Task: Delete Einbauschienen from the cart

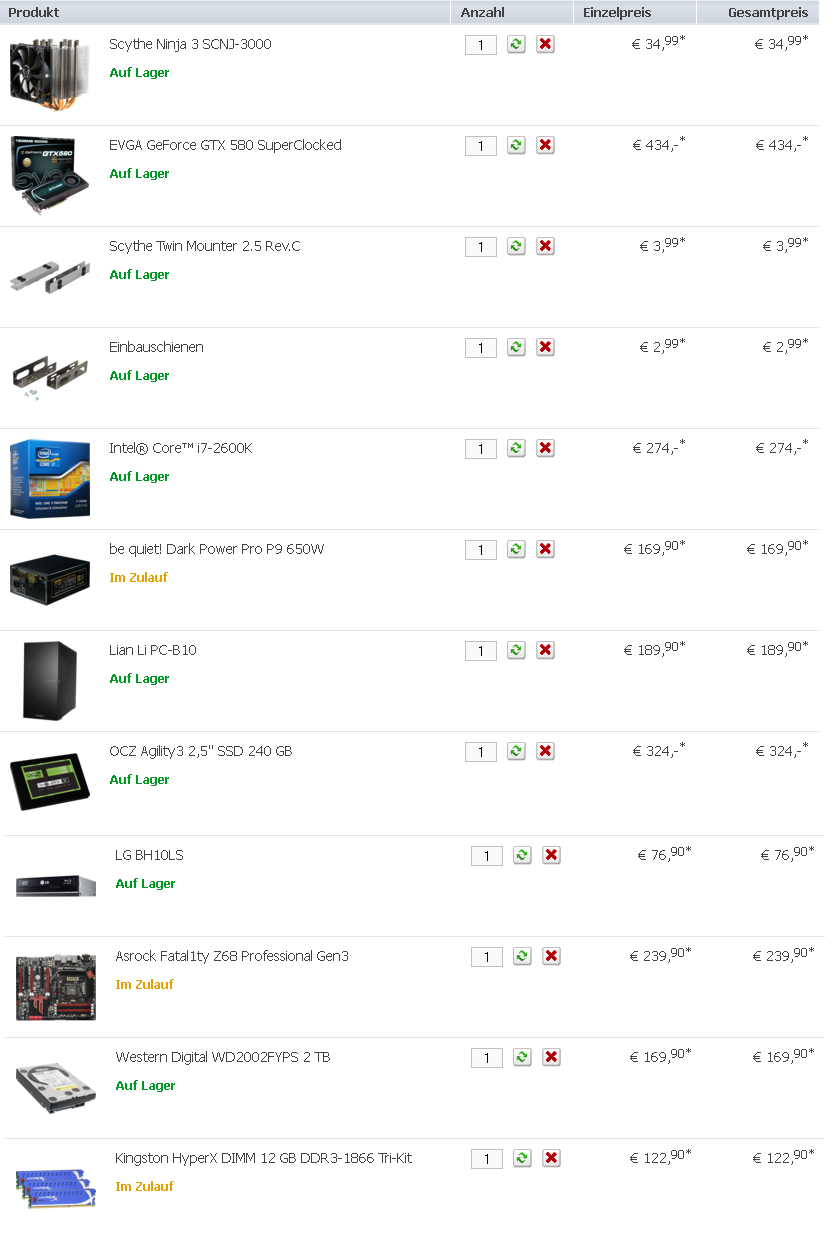Action: (x=545, y=347)
